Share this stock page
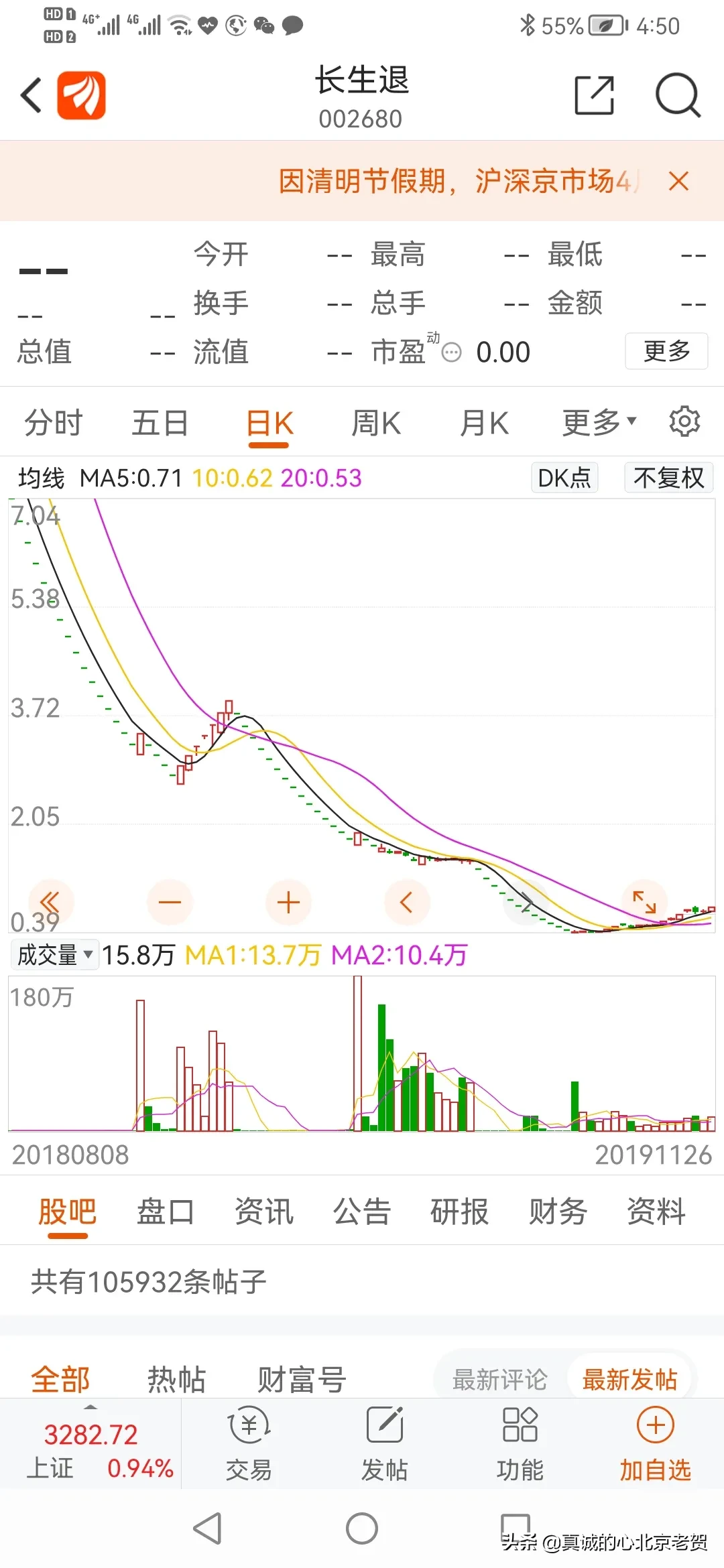The width and height of the screenshot is (724, 1568). (595, 95)
